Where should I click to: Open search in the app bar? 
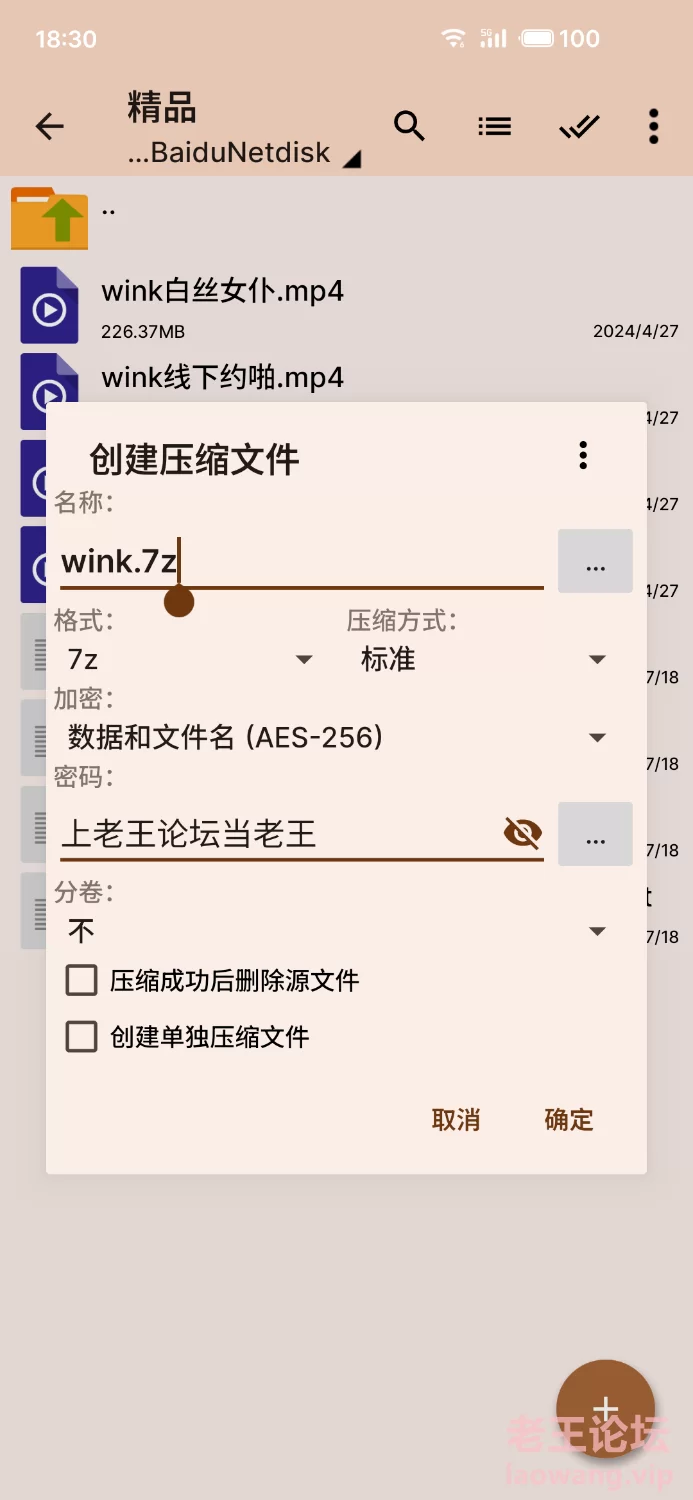pos(409,126)
